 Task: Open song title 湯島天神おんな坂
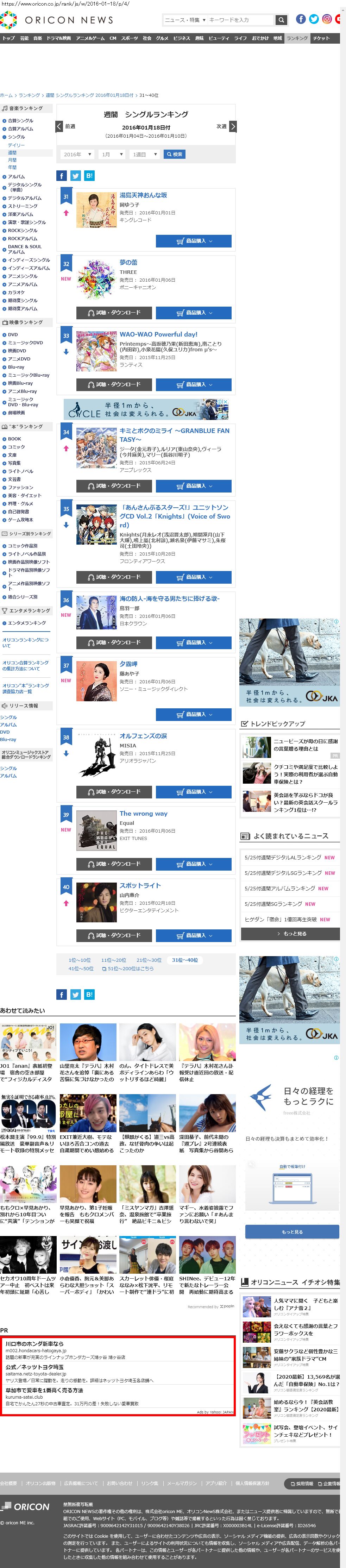coord(143,195)
